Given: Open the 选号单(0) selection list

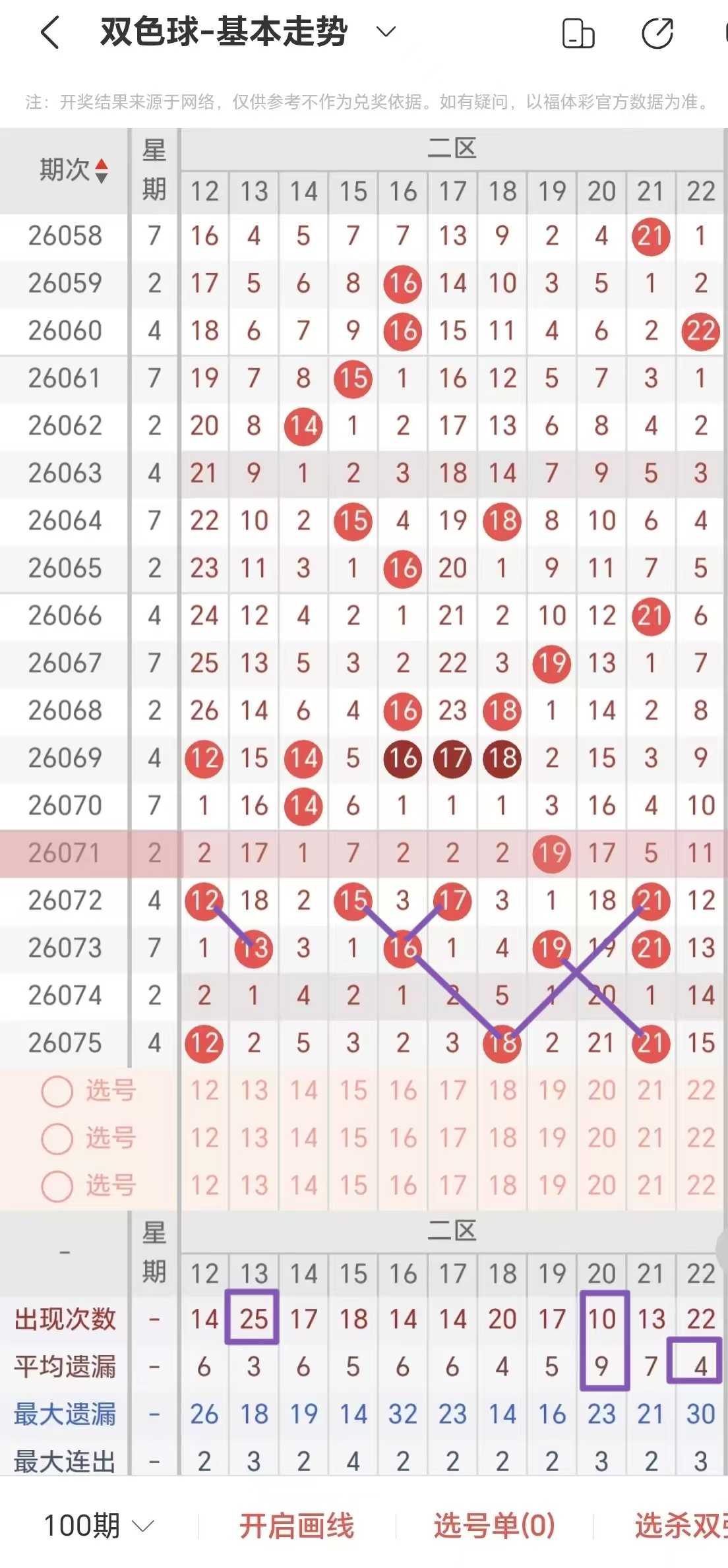Looking at the screenshot, I should pyautogui.click(x=494, y=1525).
